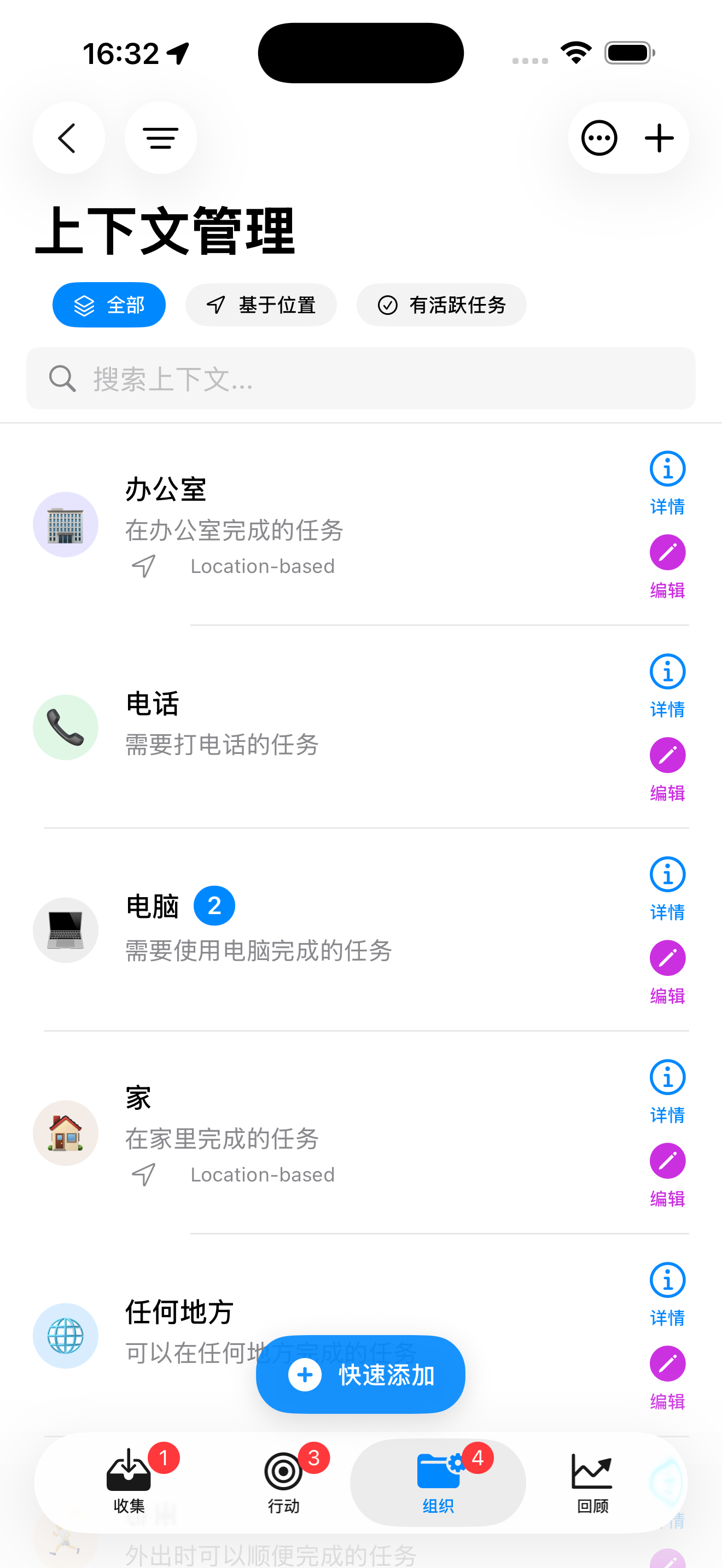This screenshot has width=722, height=1568.
Task: Edit the 任何地方 context
Action: tap(667, 1364)
